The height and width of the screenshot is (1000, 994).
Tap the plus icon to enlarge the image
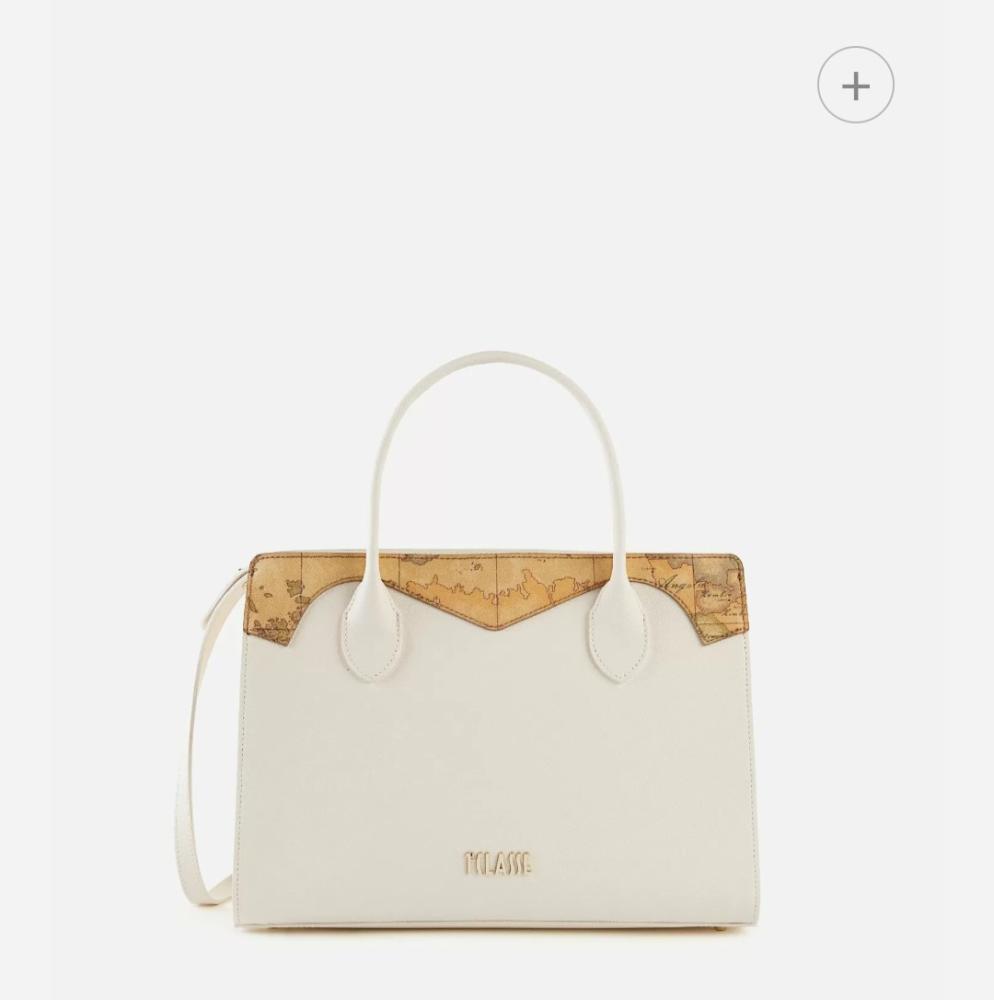pos(855,86)
